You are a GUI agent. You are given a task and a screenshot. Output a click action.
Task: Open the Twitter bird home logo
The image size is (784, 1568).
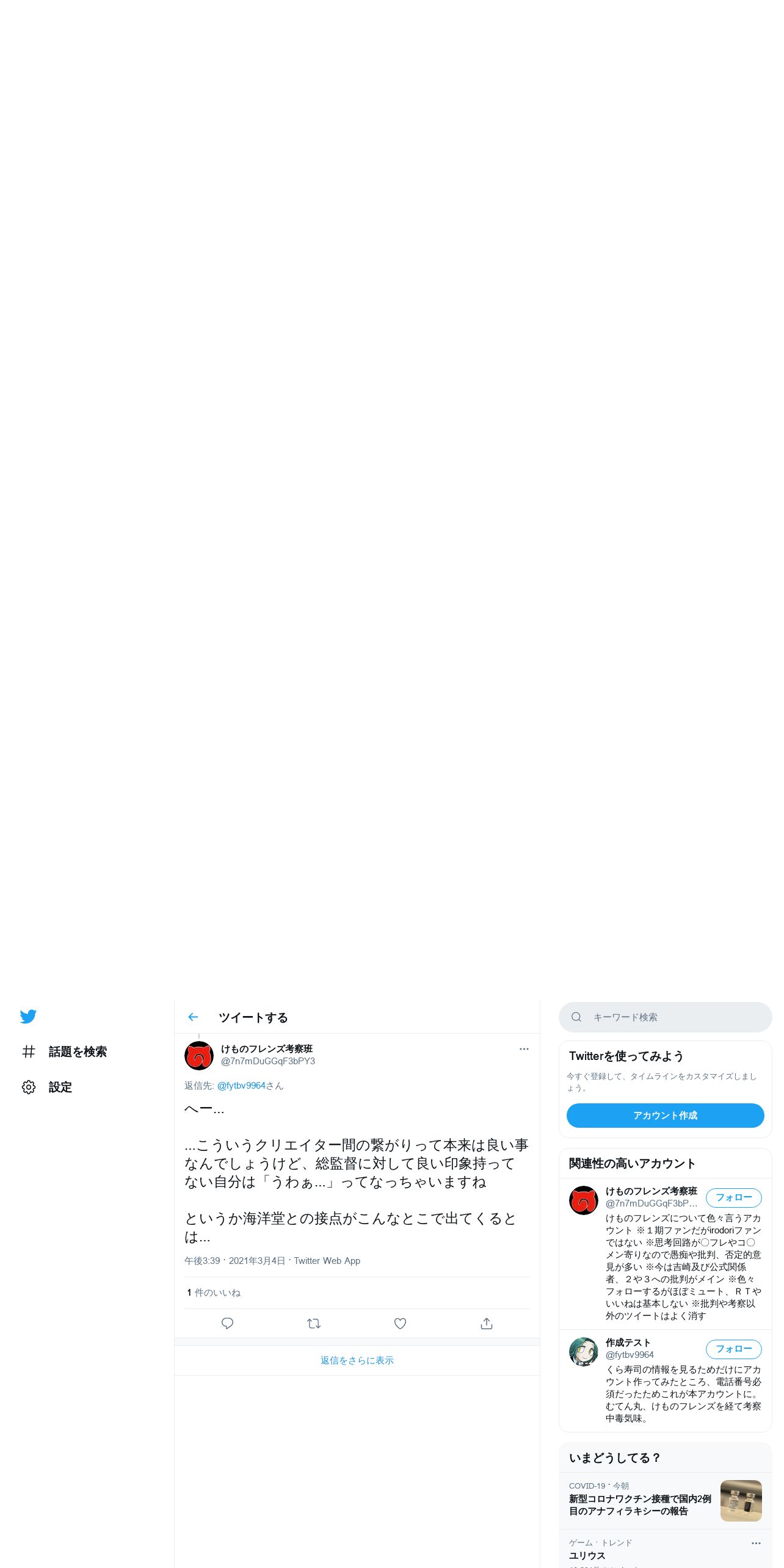tap(28, 1016)
